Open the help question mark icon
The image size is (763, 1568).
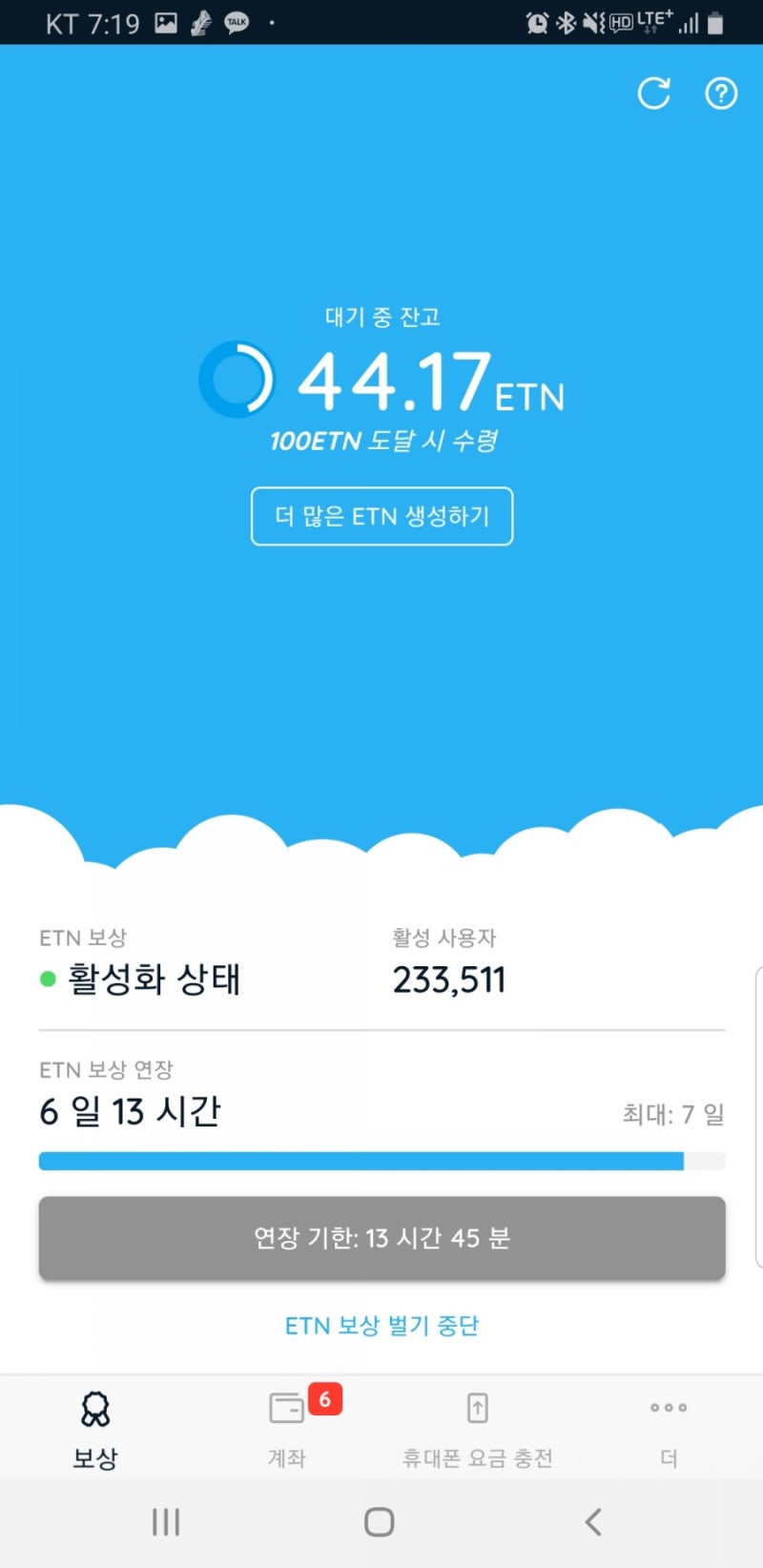point(721,93)
